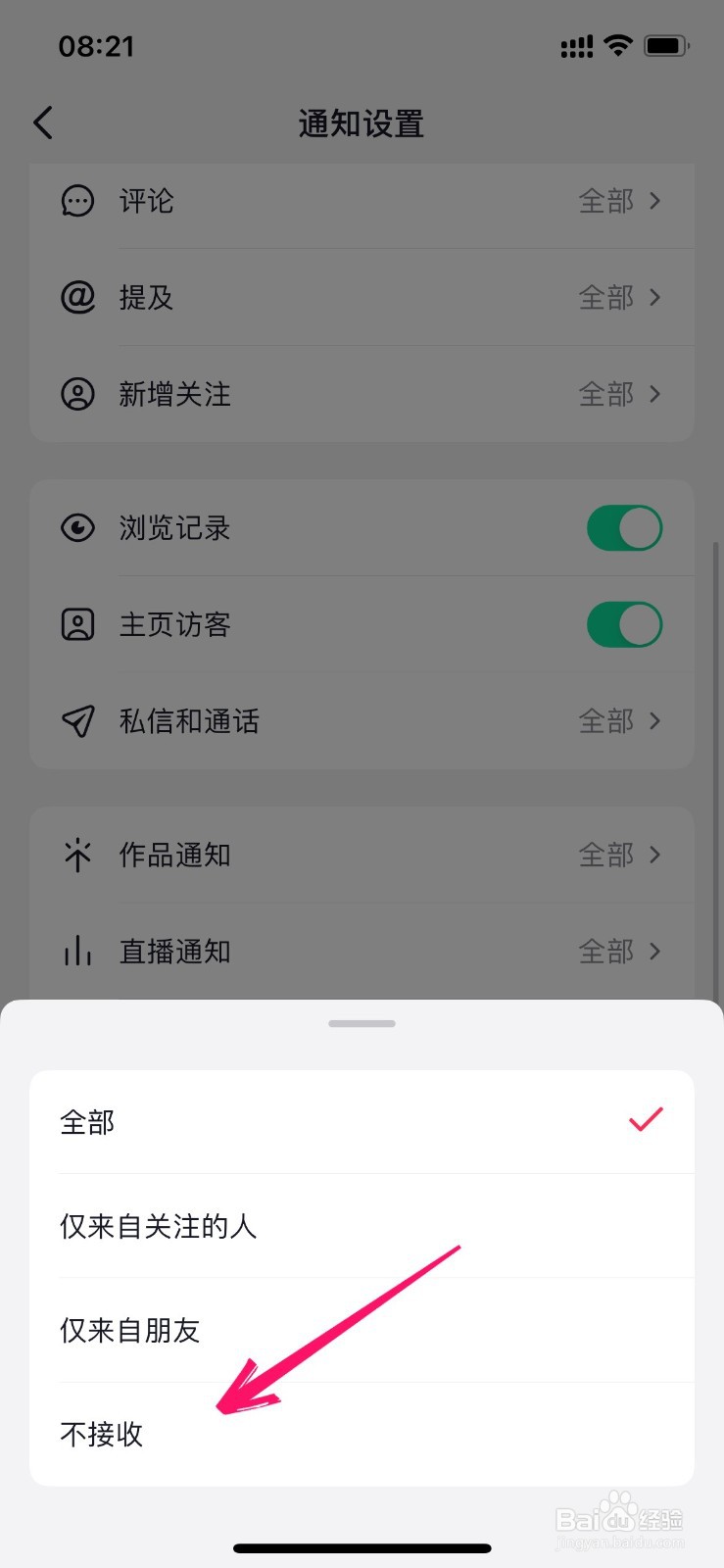Viewport: 724px width, 1568px height.
Task: Click the works icon next to 作品通知
Action: (77, 854)
